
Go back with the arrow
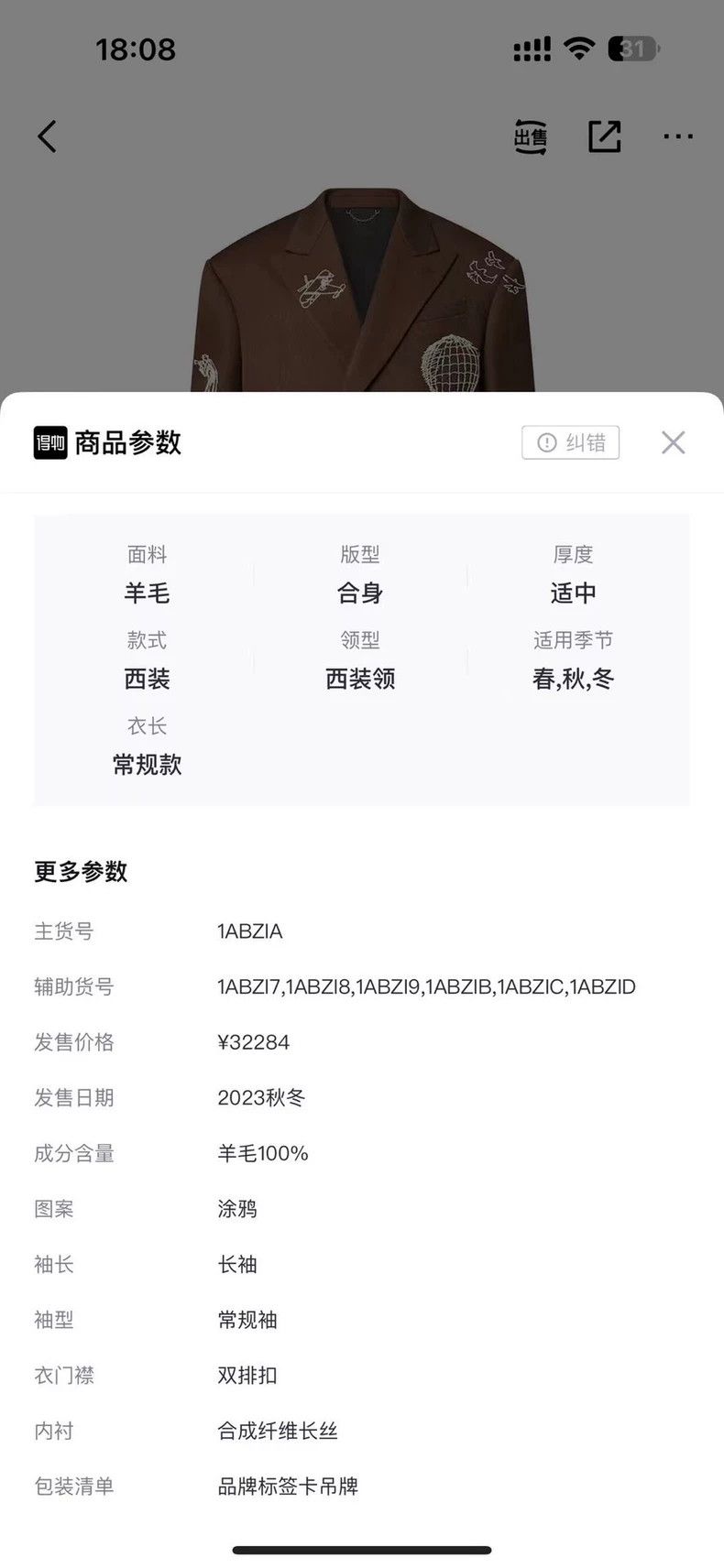47,136
